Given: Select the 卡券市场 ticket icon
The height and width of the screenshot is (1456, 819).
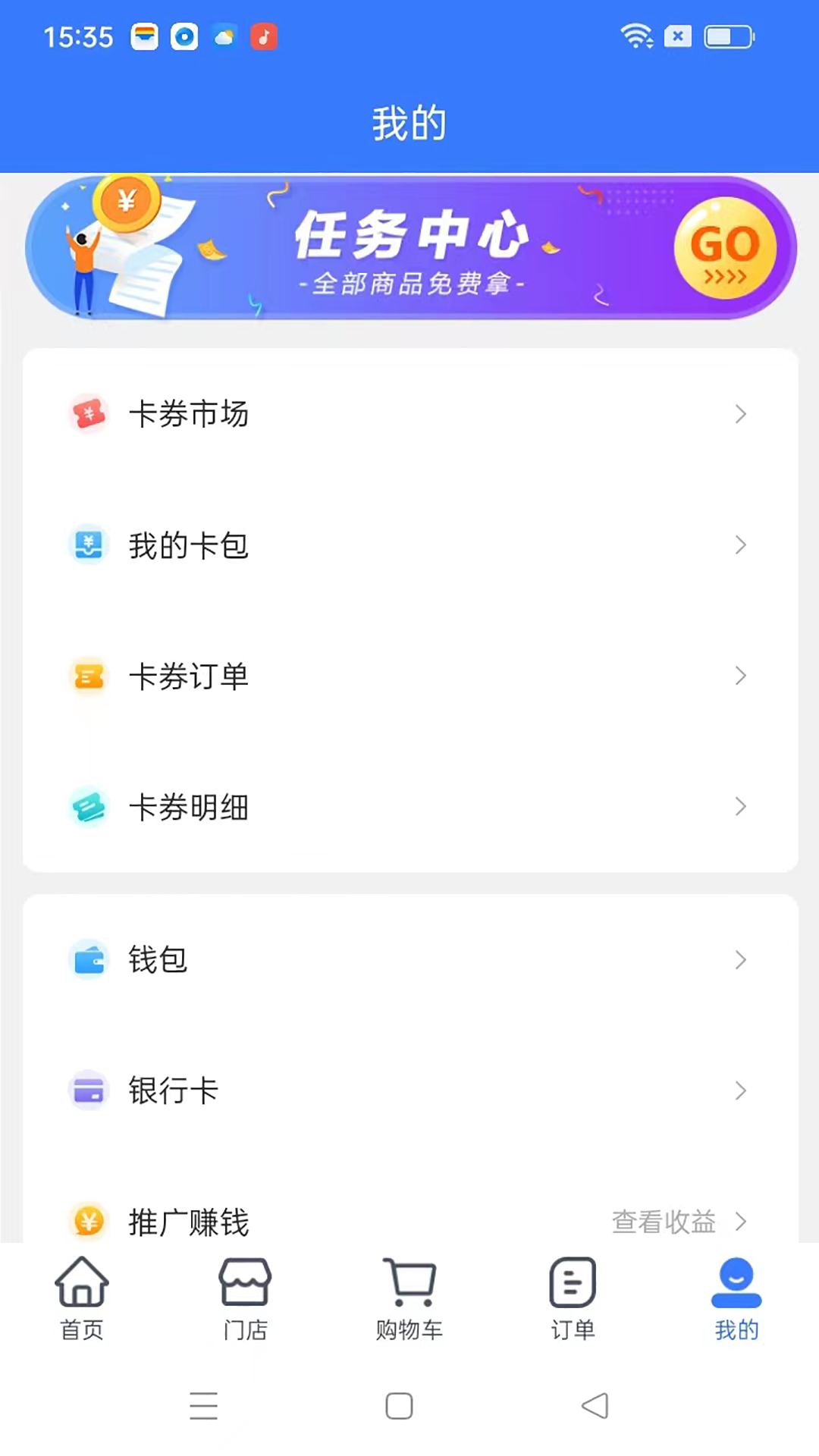Looking at the screenshot, I should click(89, 414).
